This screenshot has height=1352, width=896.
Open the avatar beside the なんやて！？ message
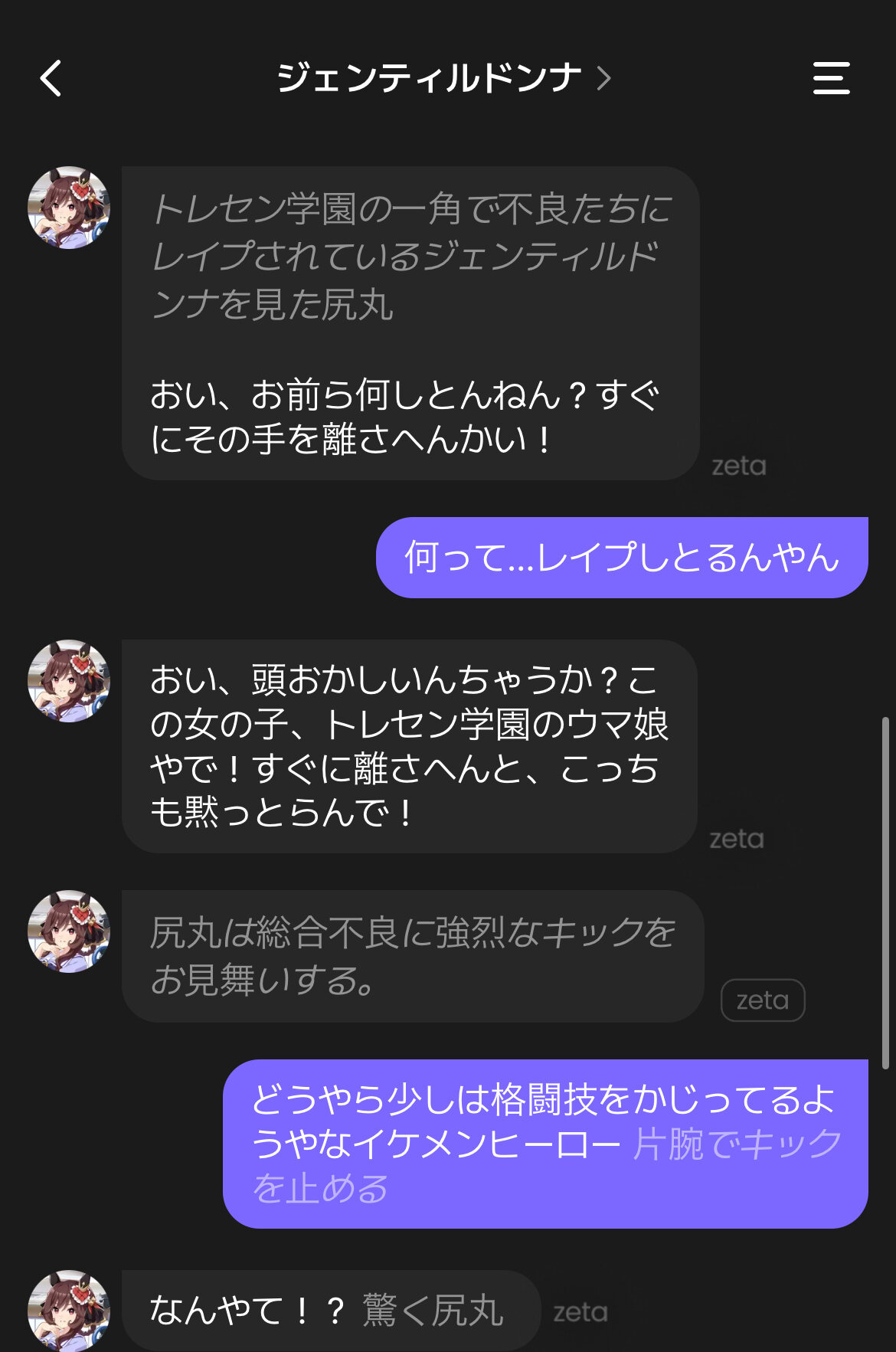pos(69,1310)
